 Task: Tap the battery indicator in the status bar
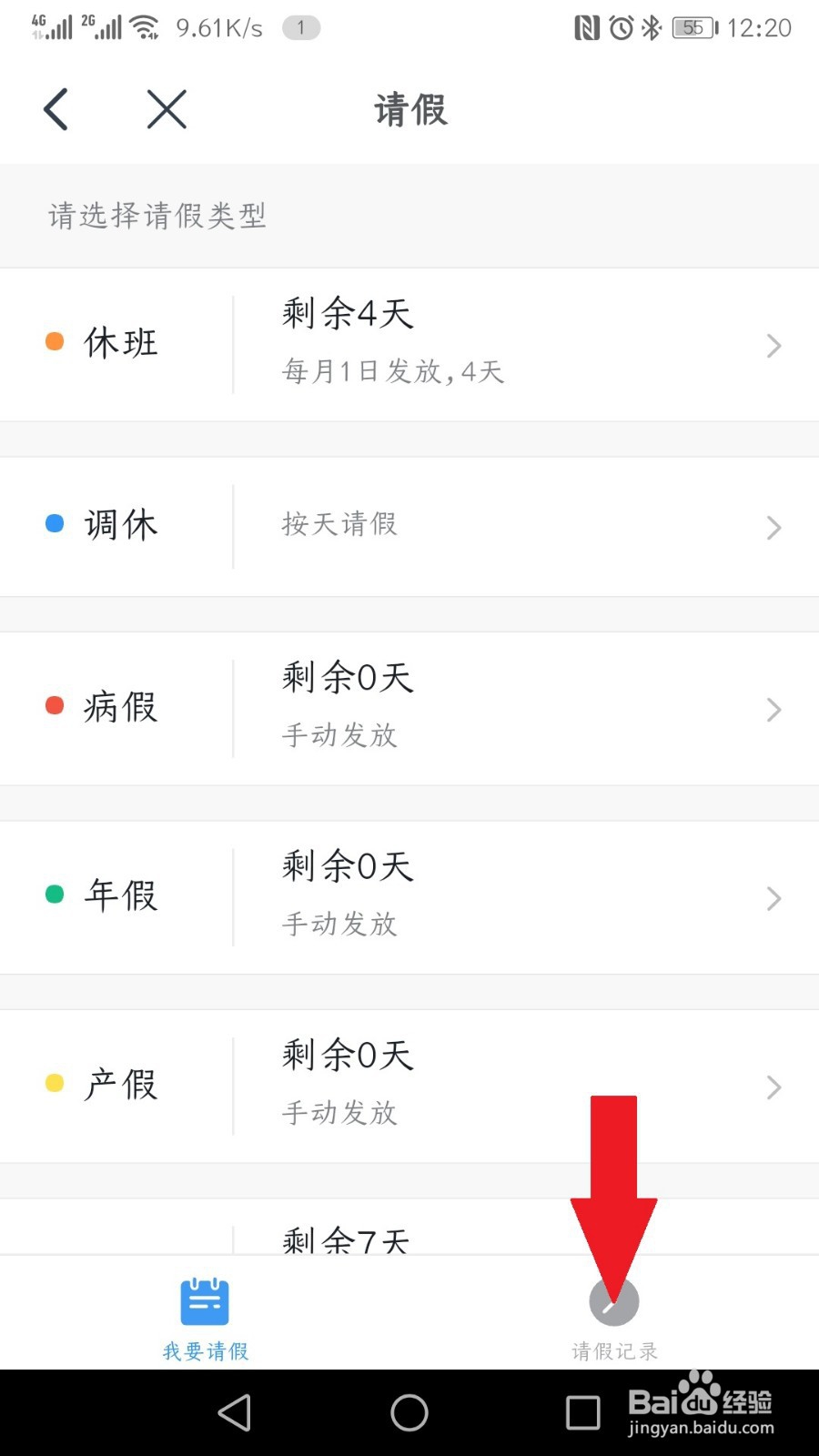click(693, 27)
